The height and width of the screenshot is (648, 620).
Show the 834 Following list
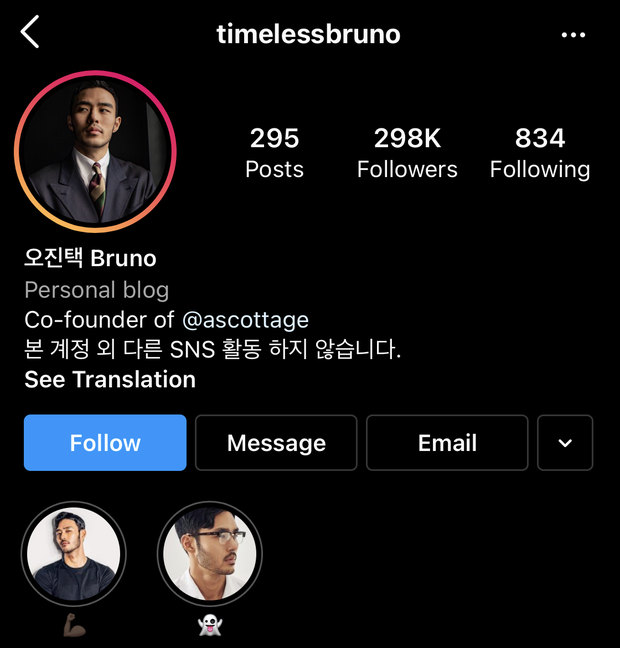540,152
